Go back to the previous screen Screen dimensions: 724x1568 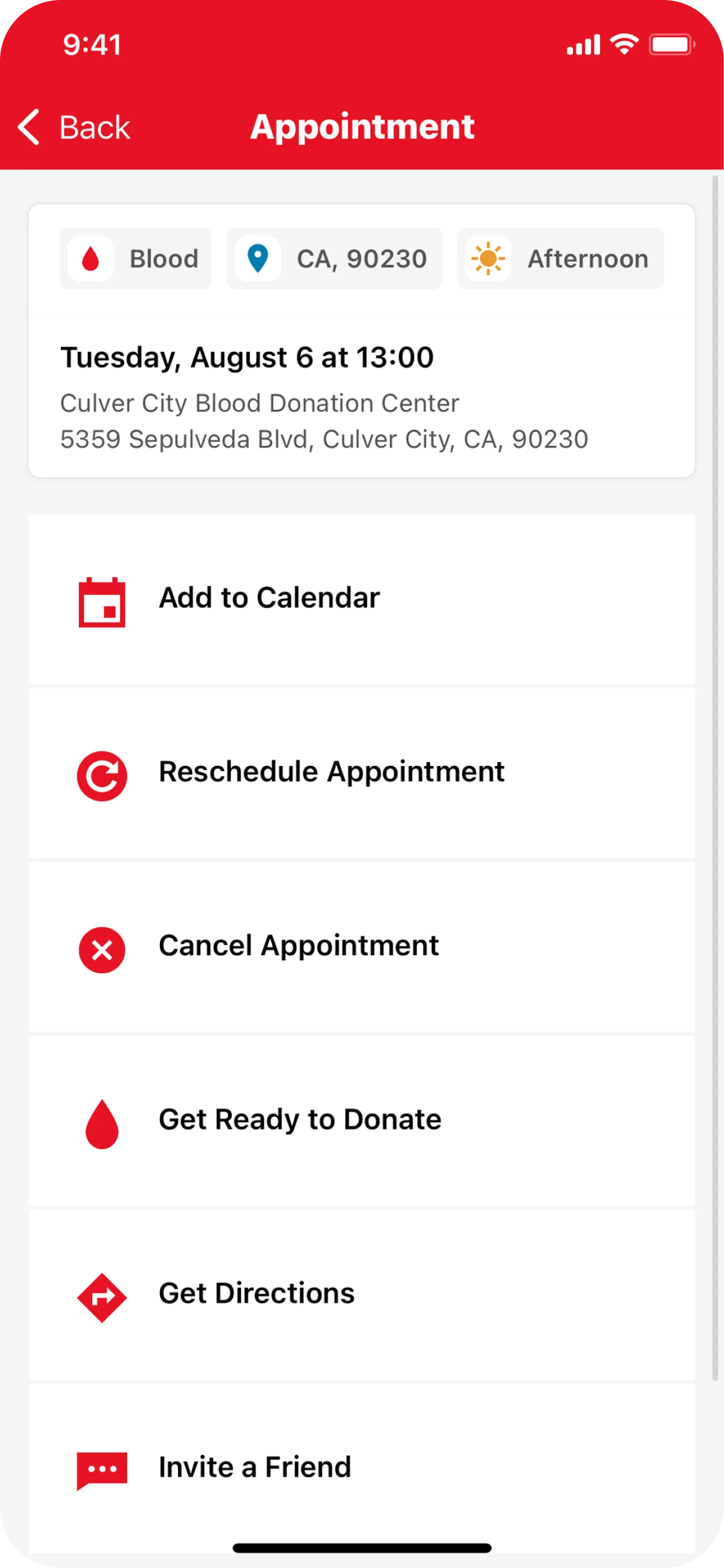pyautogui.click(x=74, y=127)
